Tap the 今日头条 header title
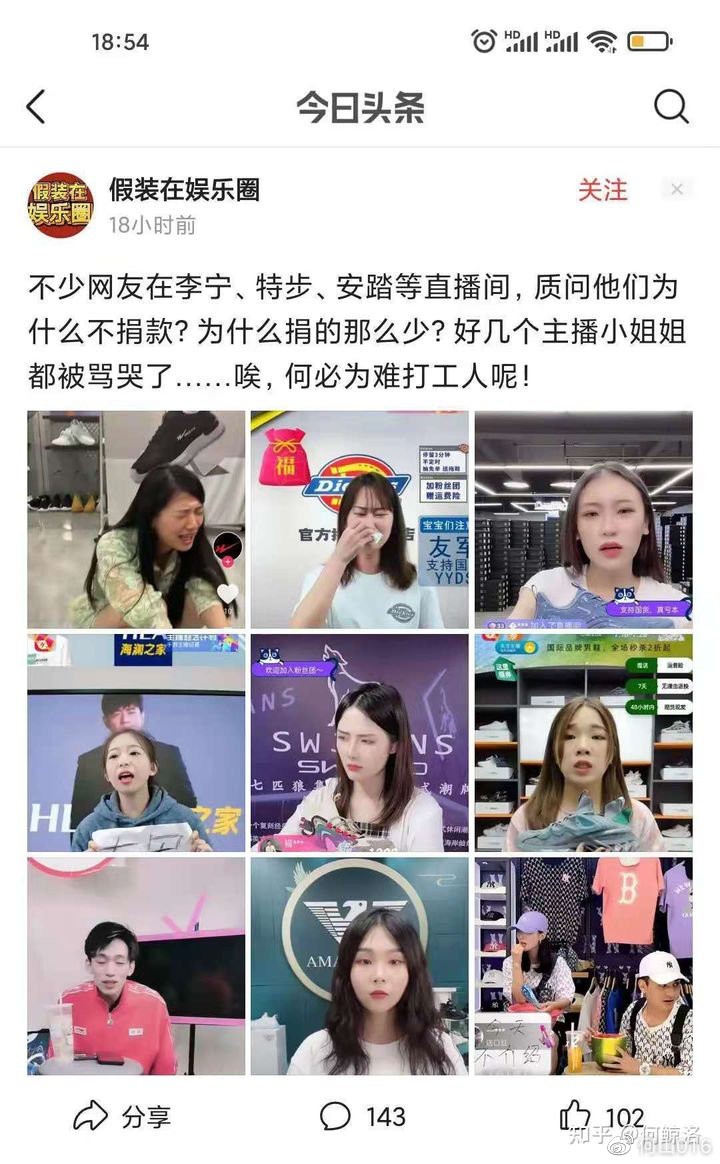The image size is (720, 1164). 360,104
